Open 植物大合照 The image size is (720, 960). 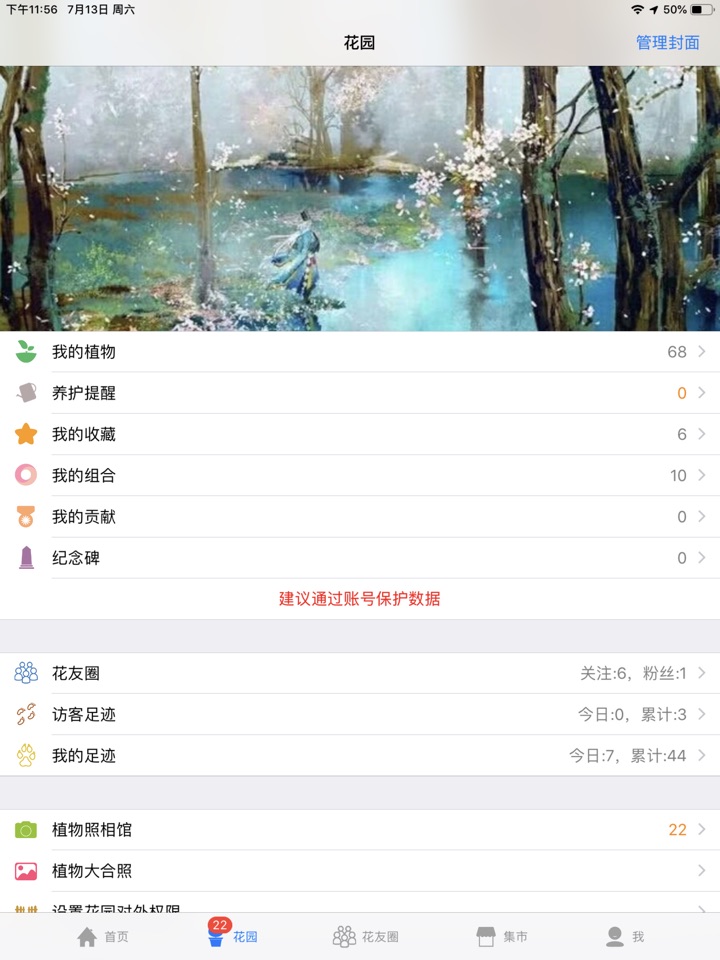tap(360, 871)
